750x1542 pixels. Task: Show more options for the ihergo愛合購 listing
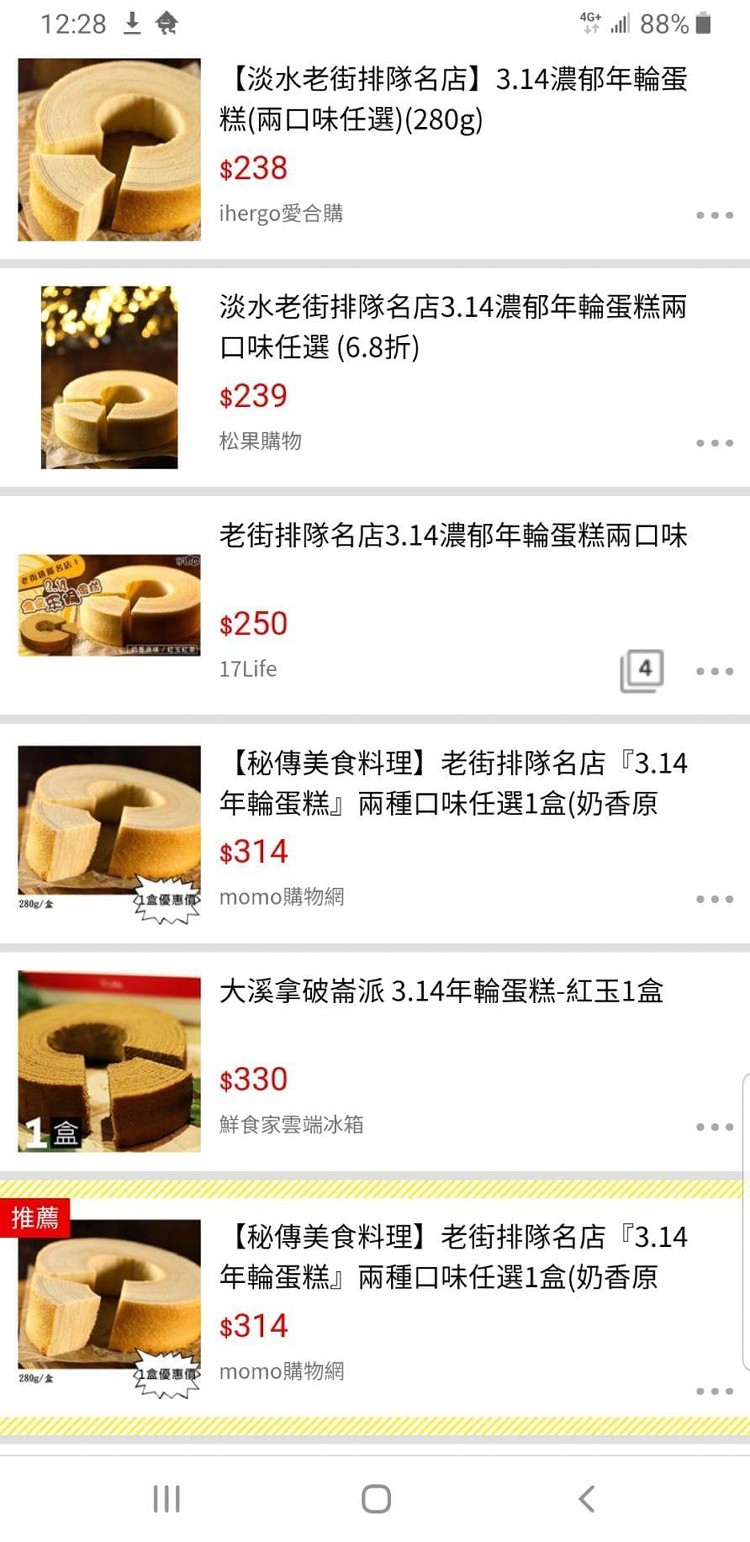[714, 215]
